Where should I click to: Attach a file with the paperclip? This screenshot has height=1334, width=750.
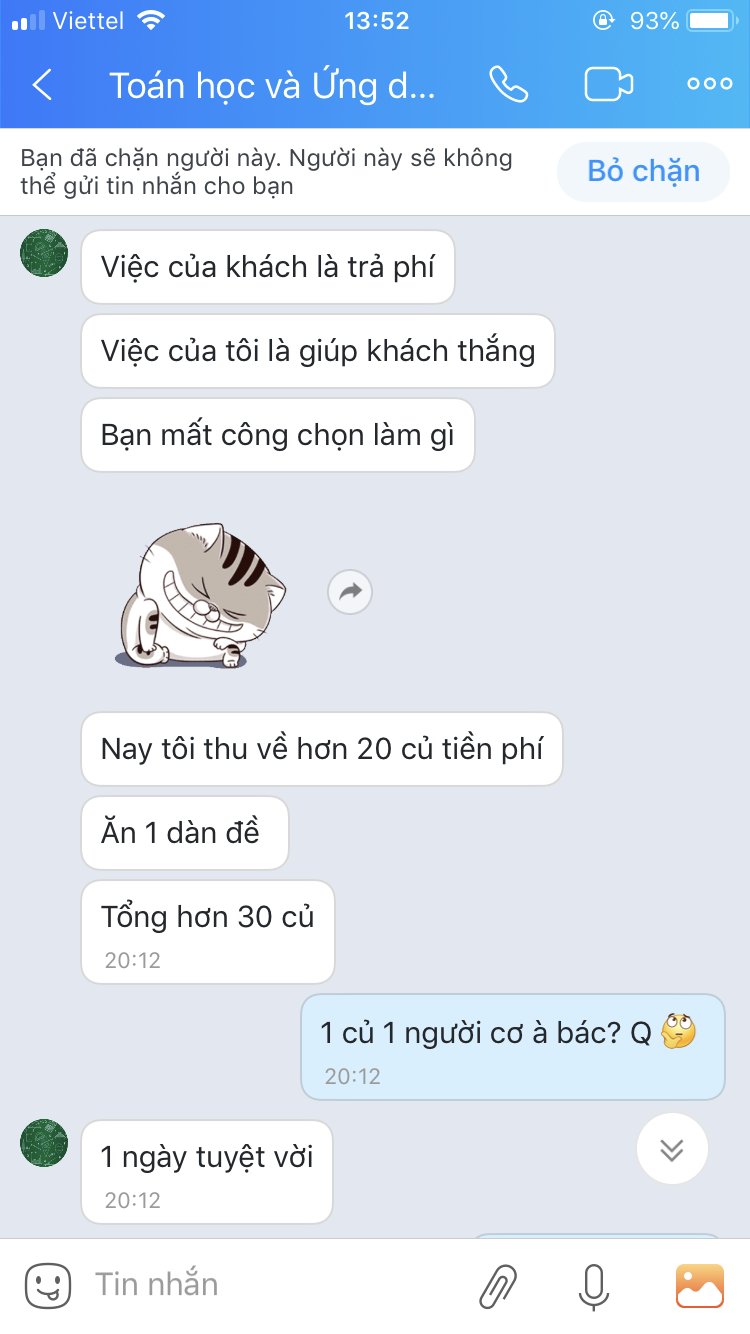[x=498, y=1285]
